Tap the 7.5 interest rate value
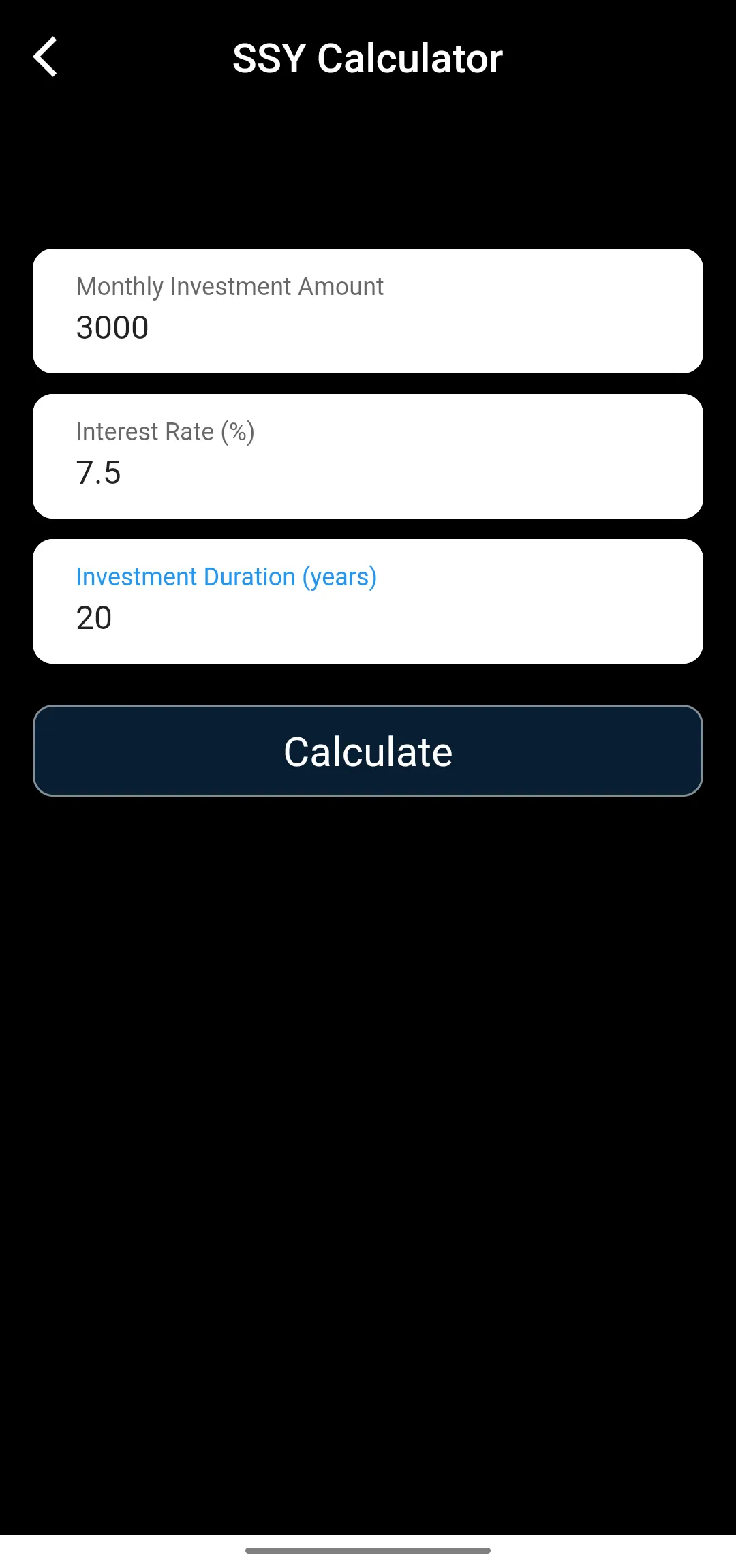This screenshot has width=736, height=1568. (x=99, y=472)
